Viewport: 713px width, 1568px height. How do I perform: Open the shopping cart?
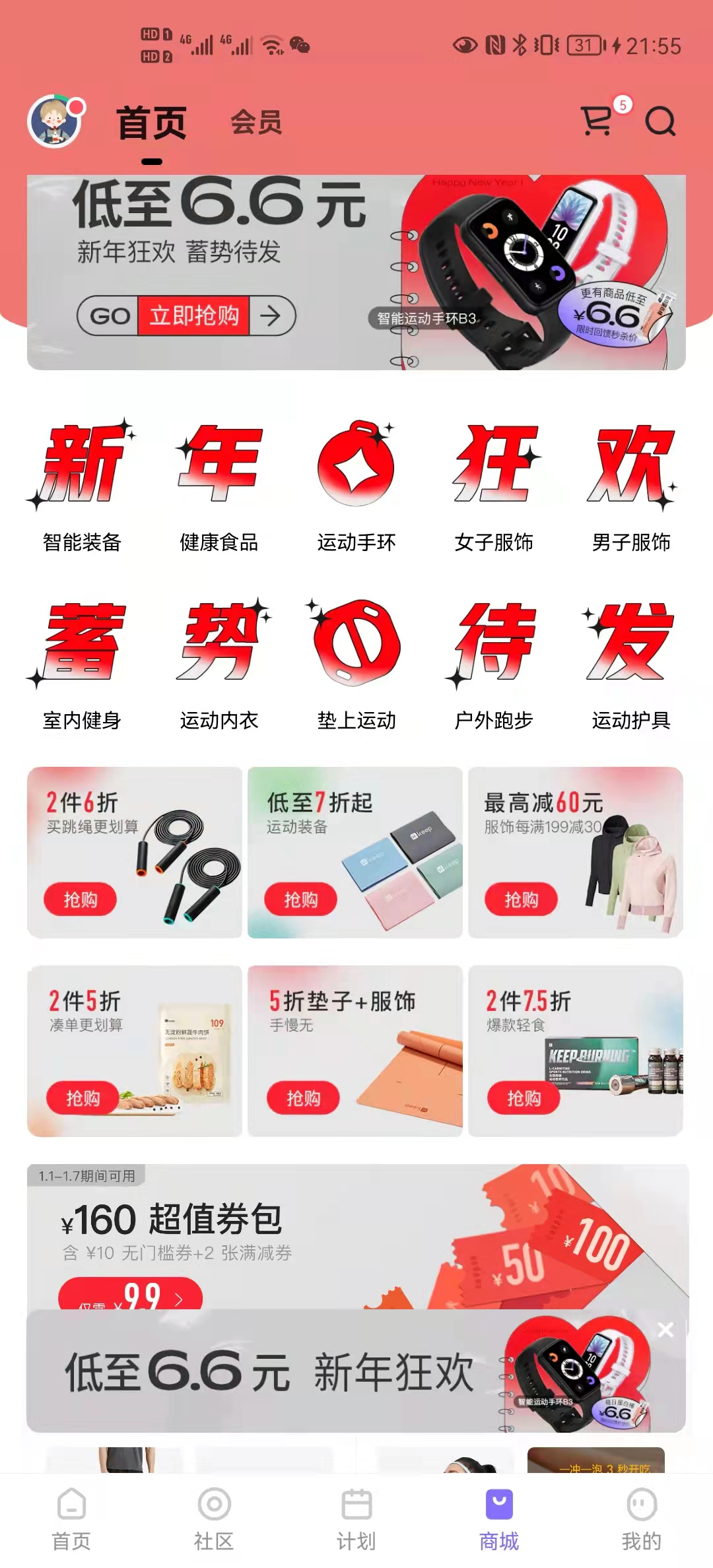pyautogui.click(x=598, y=121)
